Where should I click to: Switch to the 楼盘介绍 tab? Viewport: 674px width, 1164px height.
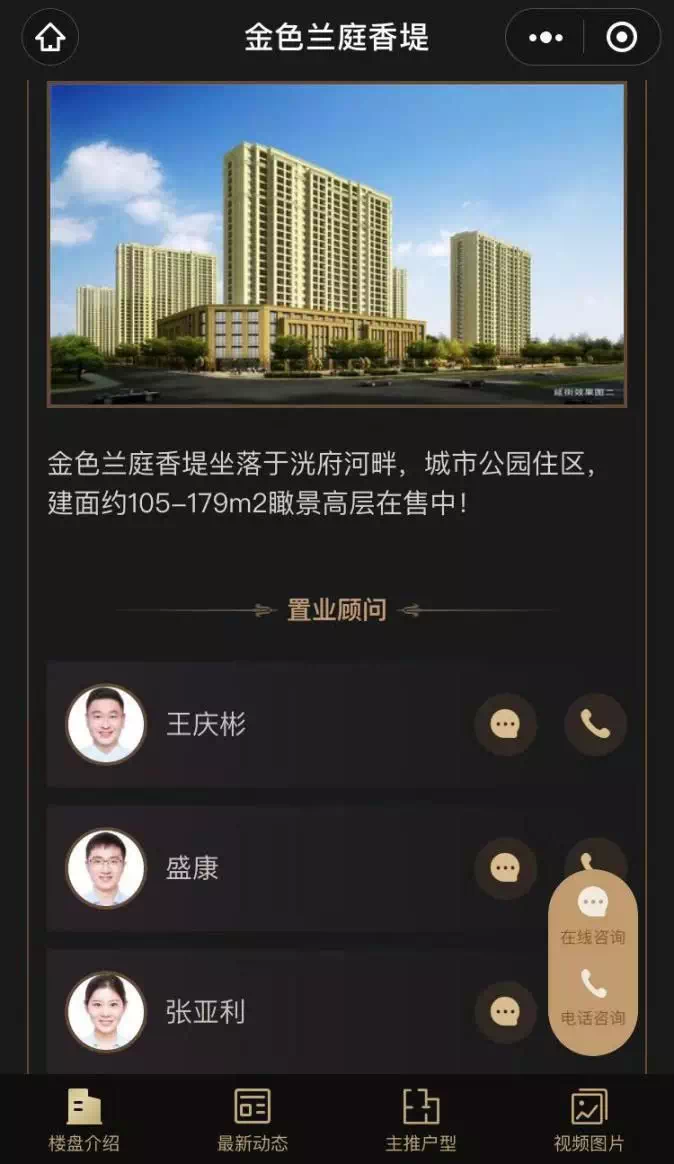84,1120
